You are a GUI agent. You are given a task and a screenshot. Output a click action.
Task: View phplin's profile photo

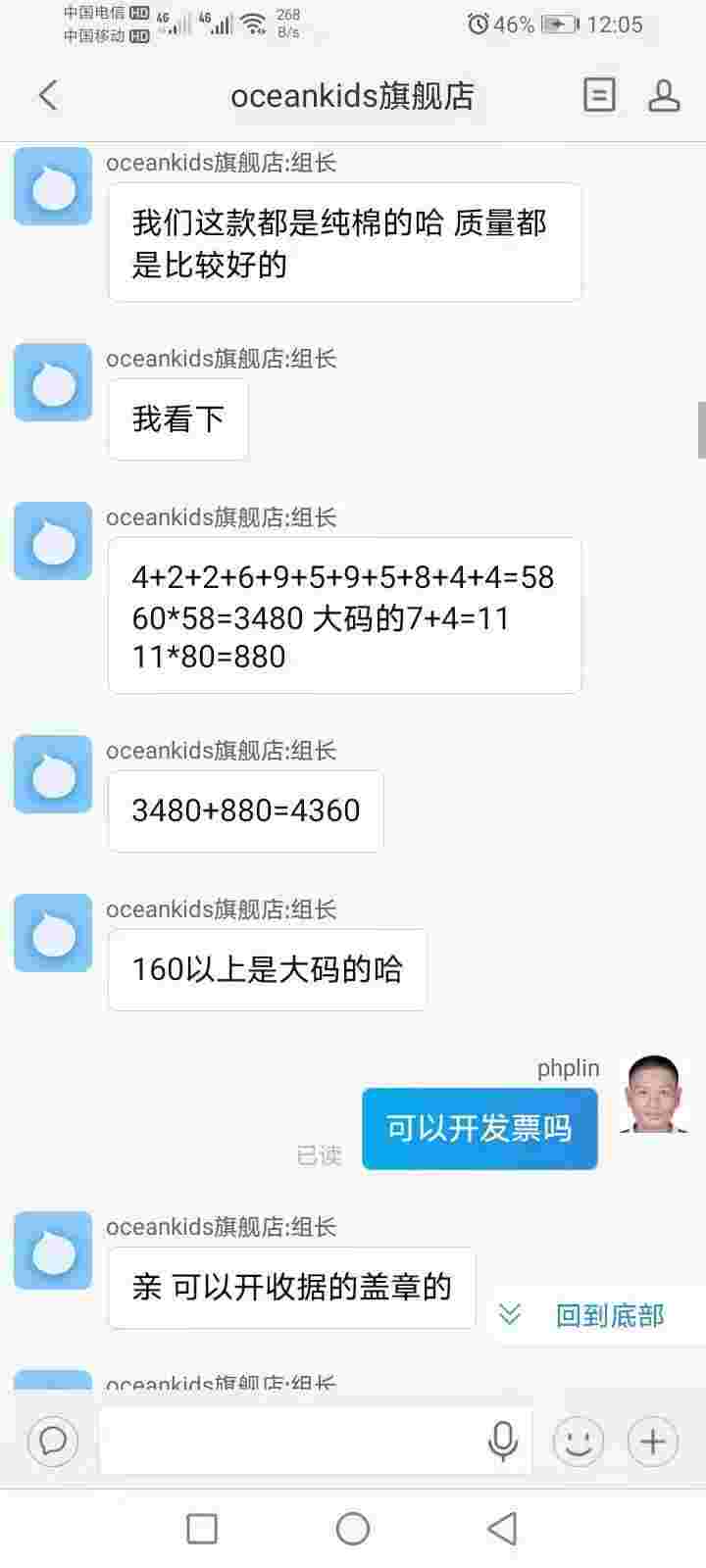[x=653, y=1094]
